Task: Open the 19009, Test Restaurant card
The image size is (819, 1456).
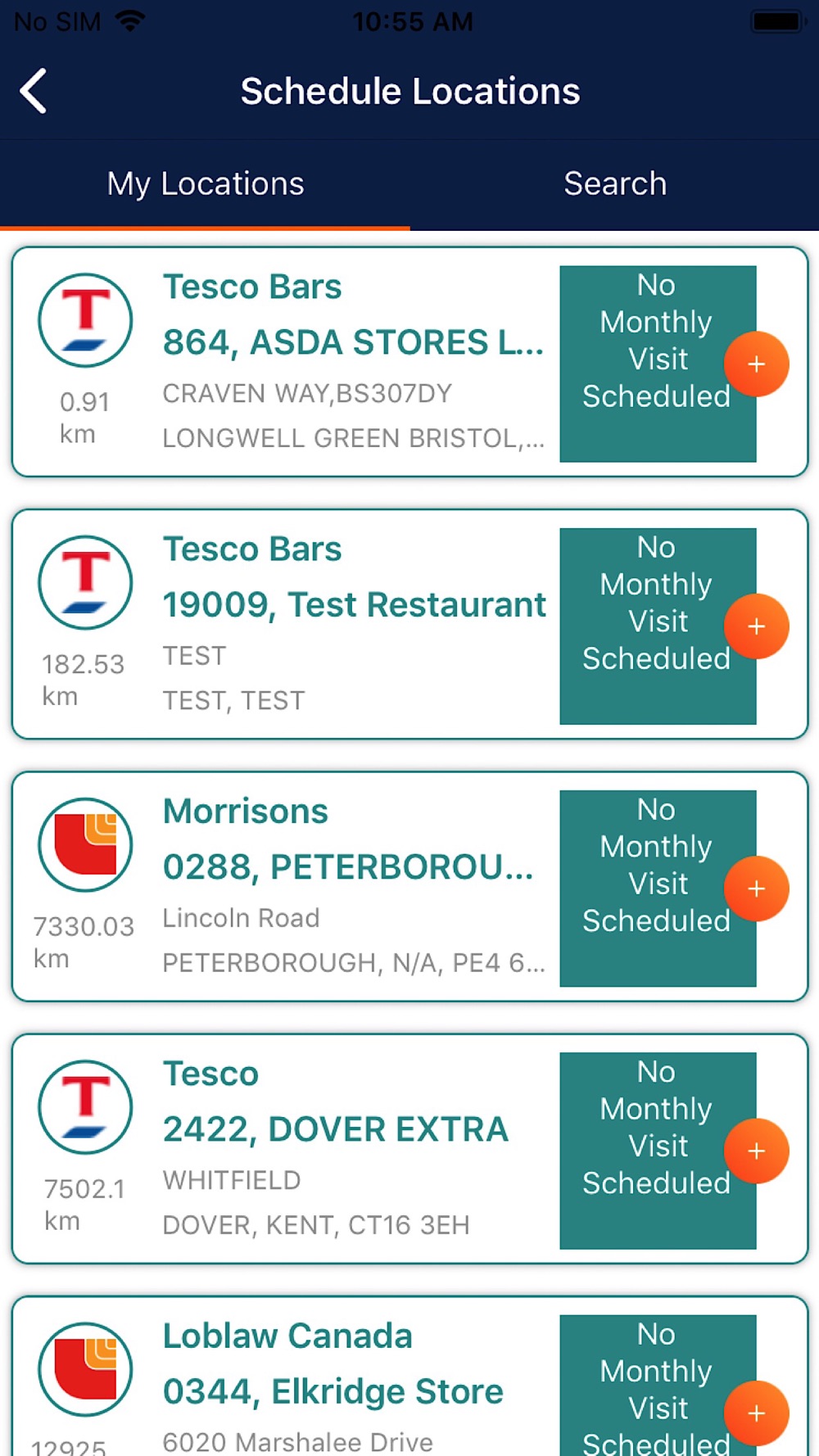Action: pos(409,624)
